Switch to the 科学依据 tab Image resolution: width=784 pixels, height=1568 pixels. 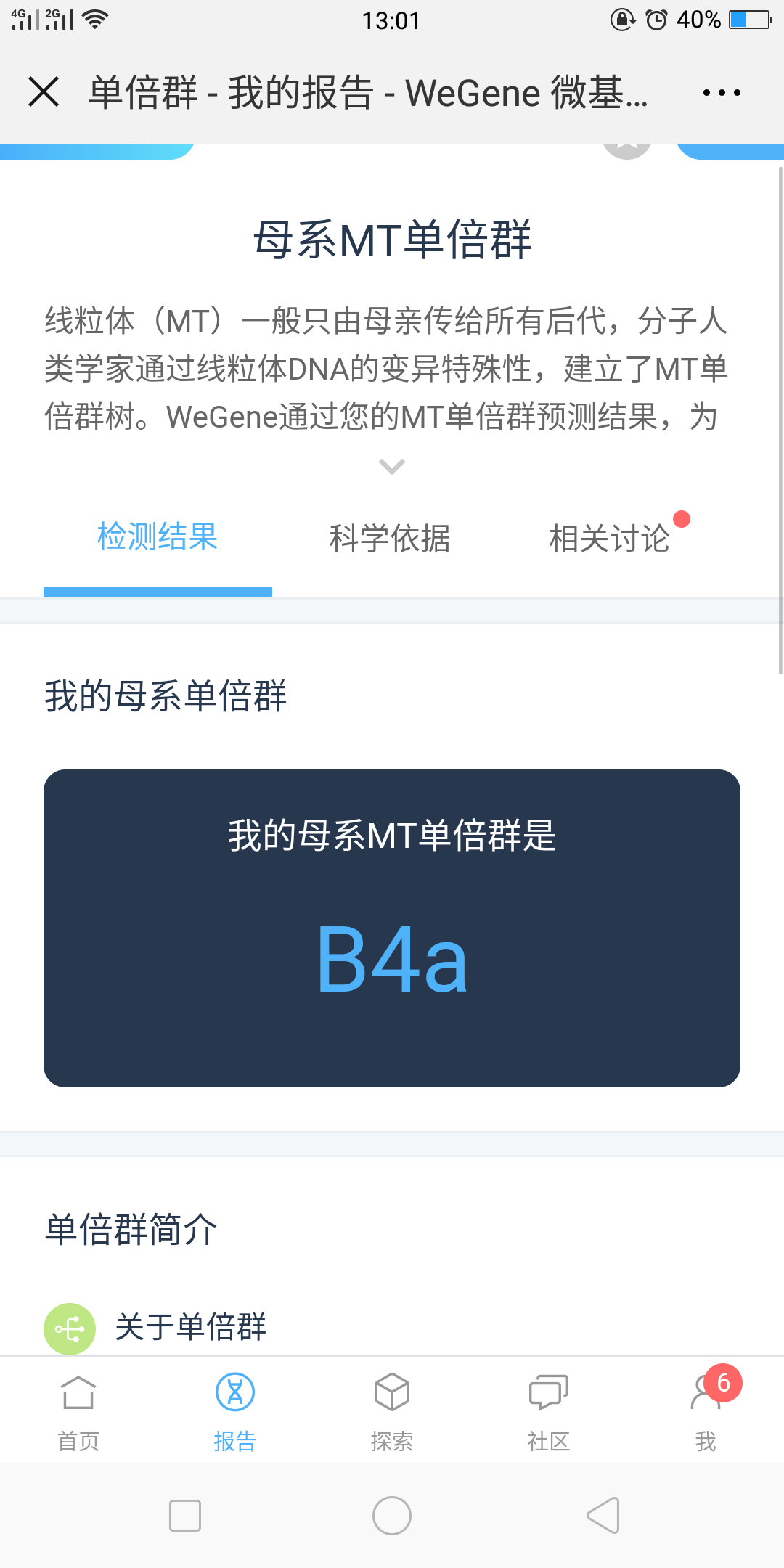point(390,539)
